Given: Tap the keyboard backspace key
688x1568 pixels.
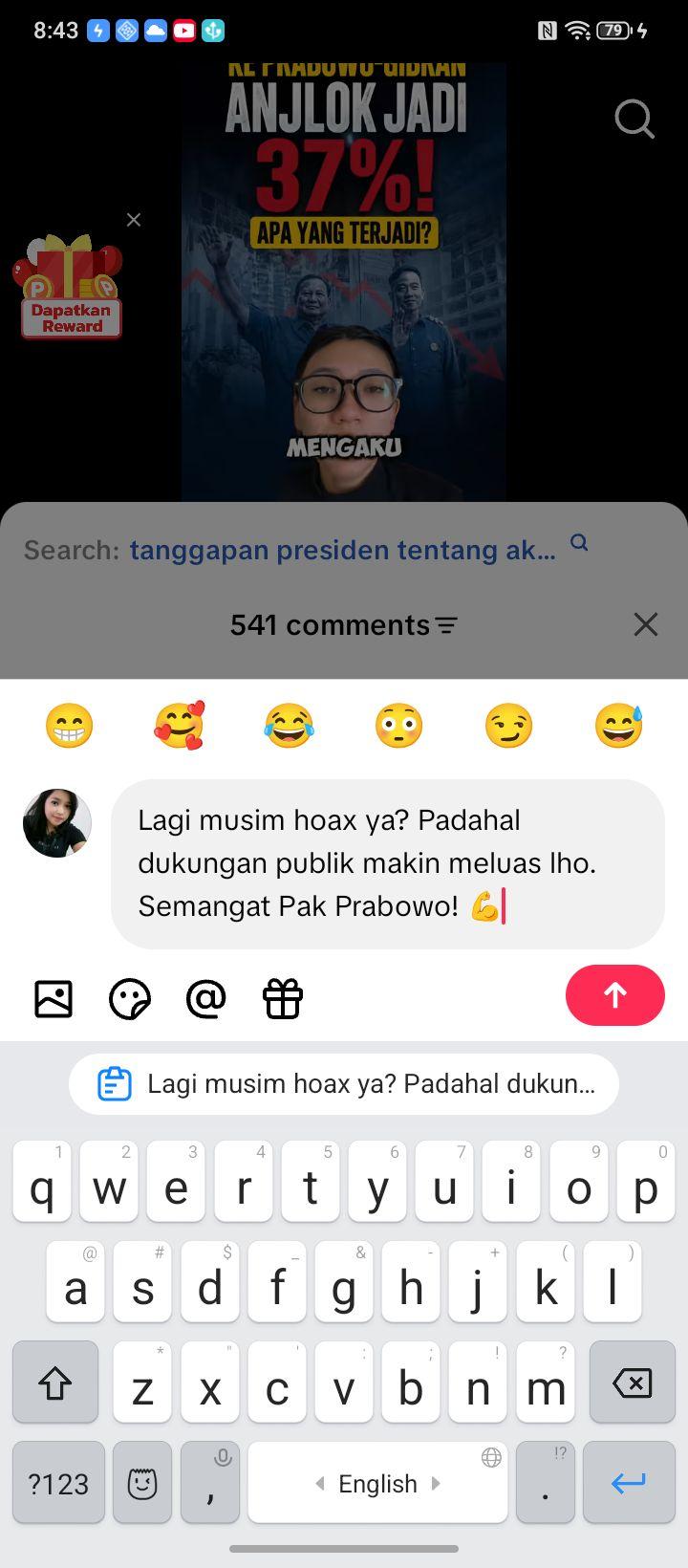Looking at the screenshot, I should click(x=633, y=1383).
